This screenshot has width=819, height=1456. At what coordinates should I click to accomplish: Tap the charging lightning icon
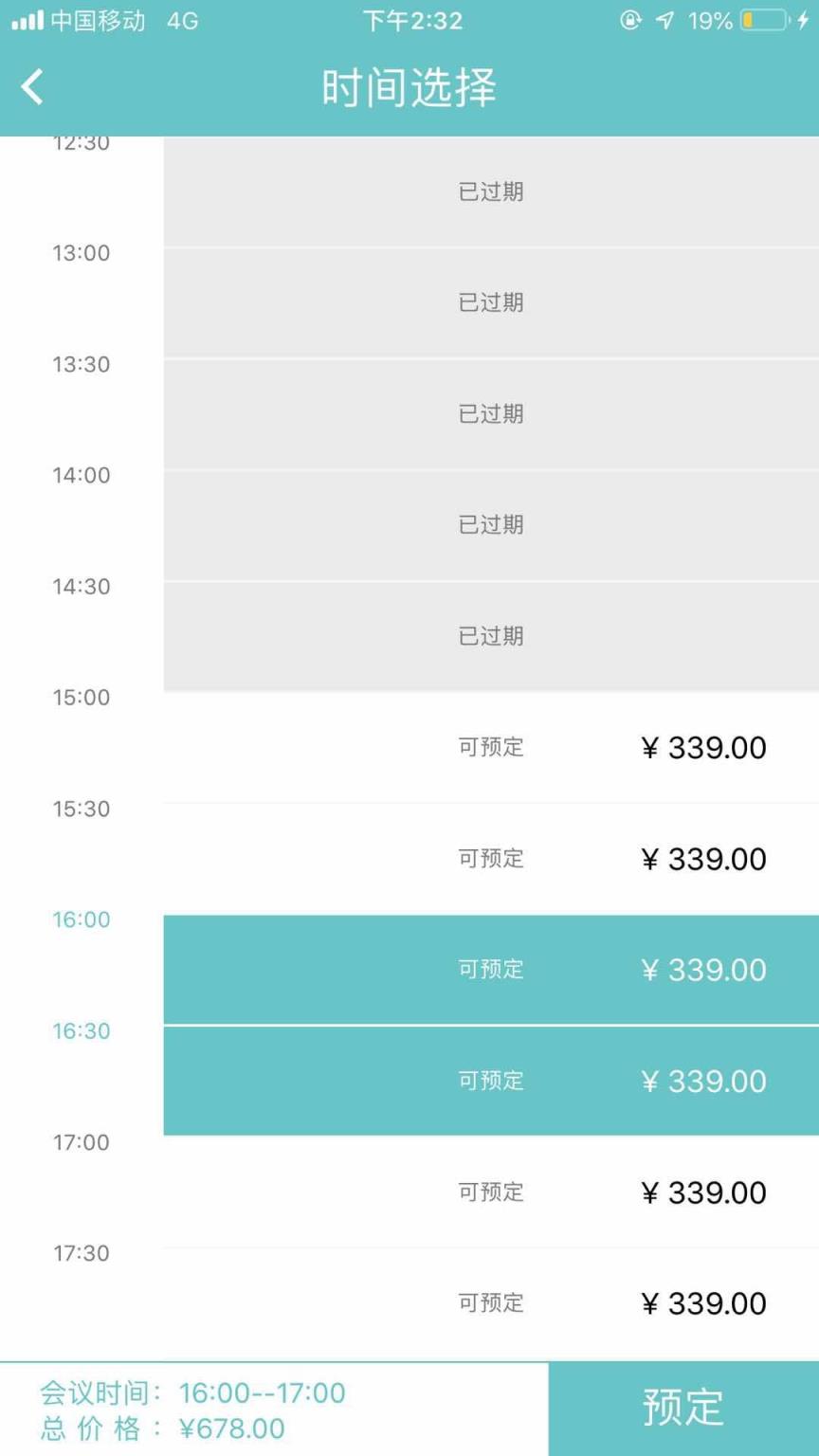tap(805, 20)
